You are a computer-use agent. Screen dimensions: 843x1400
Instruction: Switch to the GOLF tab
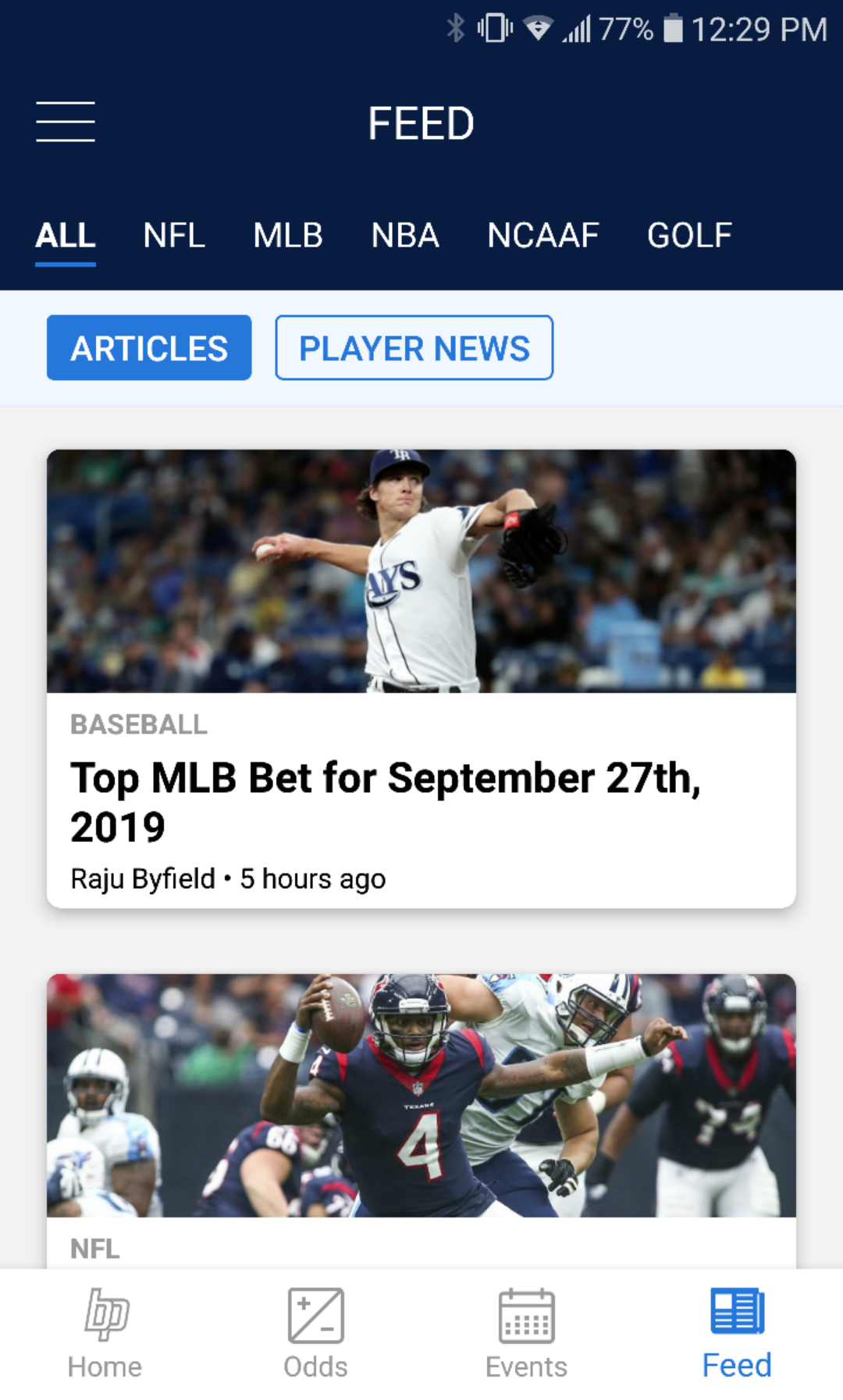coord(689,235)
